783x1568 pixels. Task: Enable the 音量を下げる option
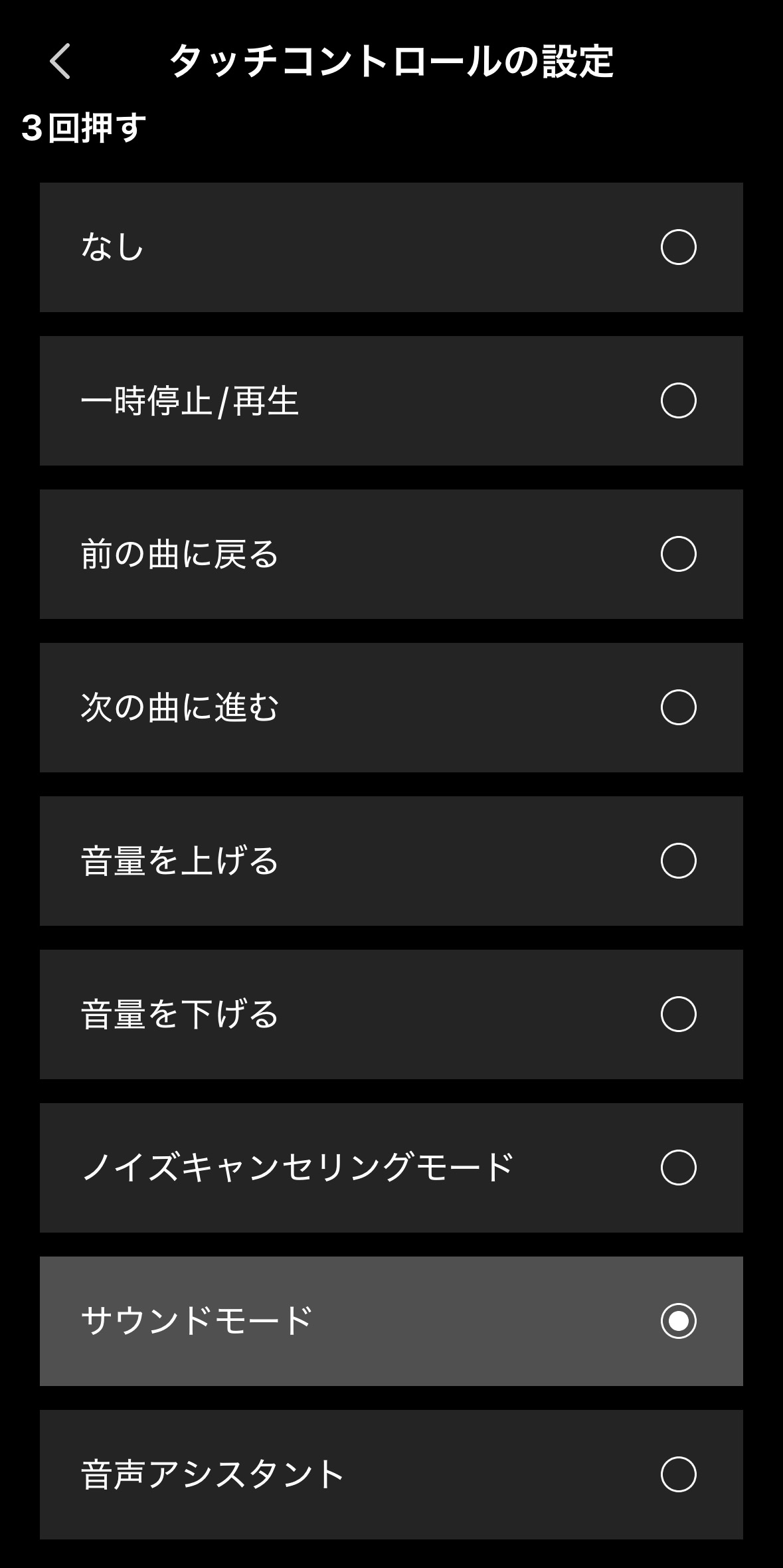click(x=679, y=1011)
